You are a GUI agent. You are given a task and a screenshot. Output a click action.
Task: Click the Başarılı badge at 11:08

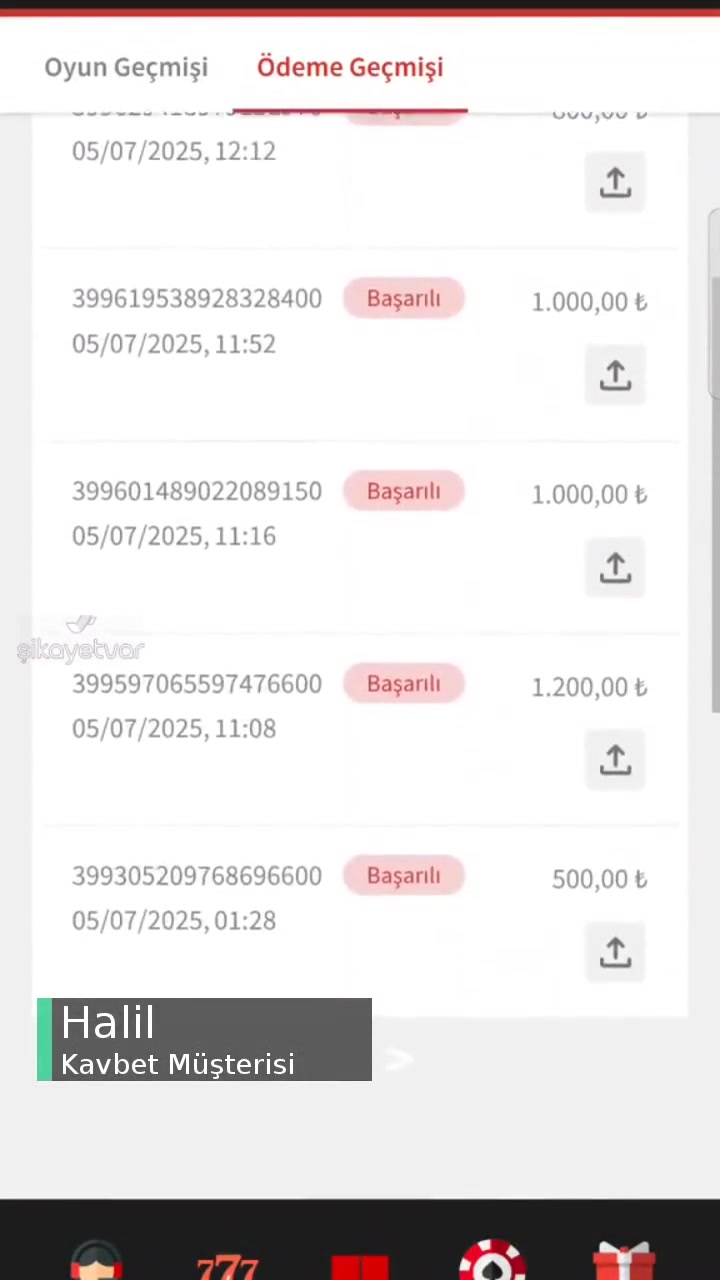403,684
